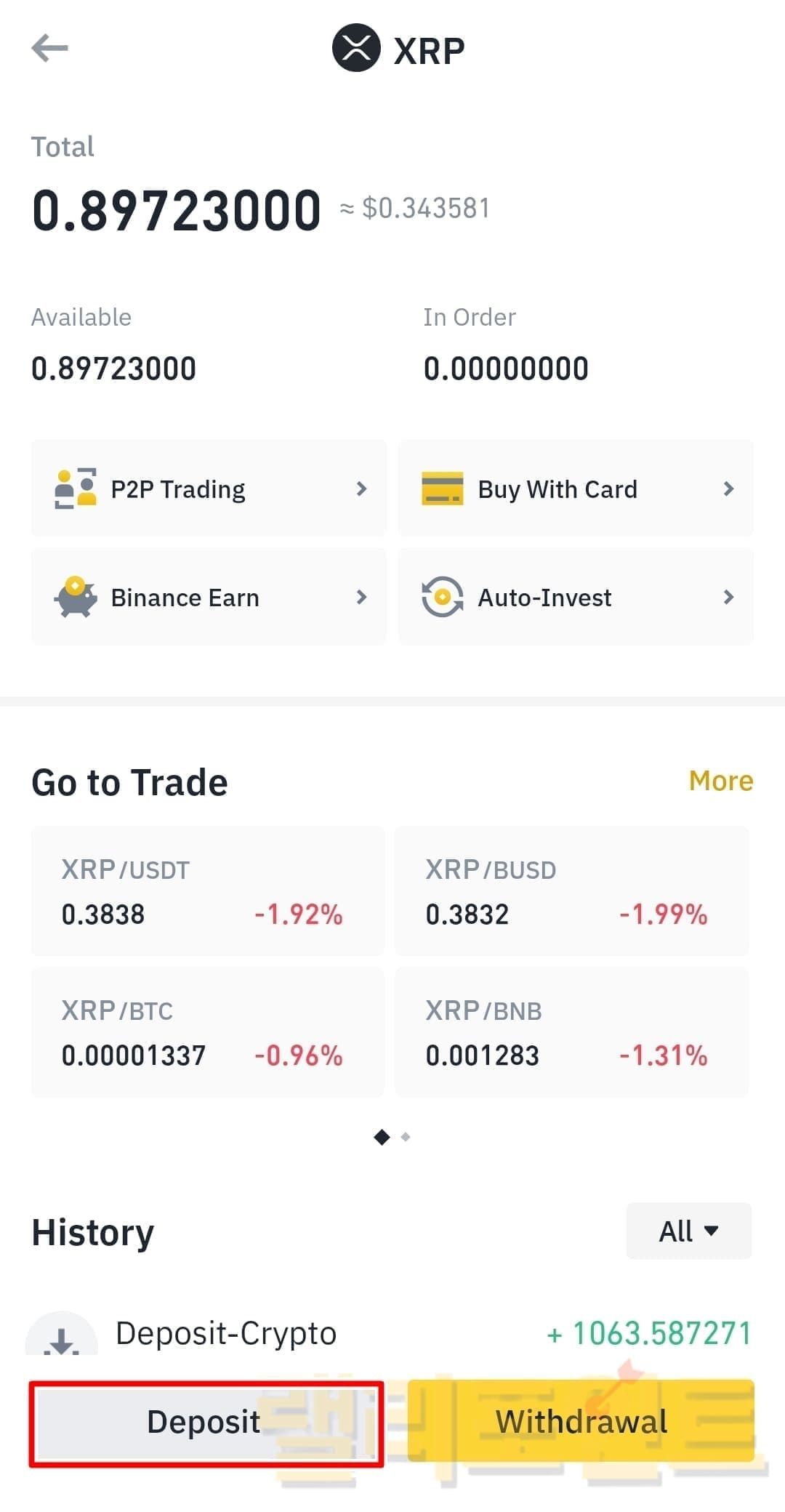Open the XRP/BNB trading pair

coord(571,1032)
